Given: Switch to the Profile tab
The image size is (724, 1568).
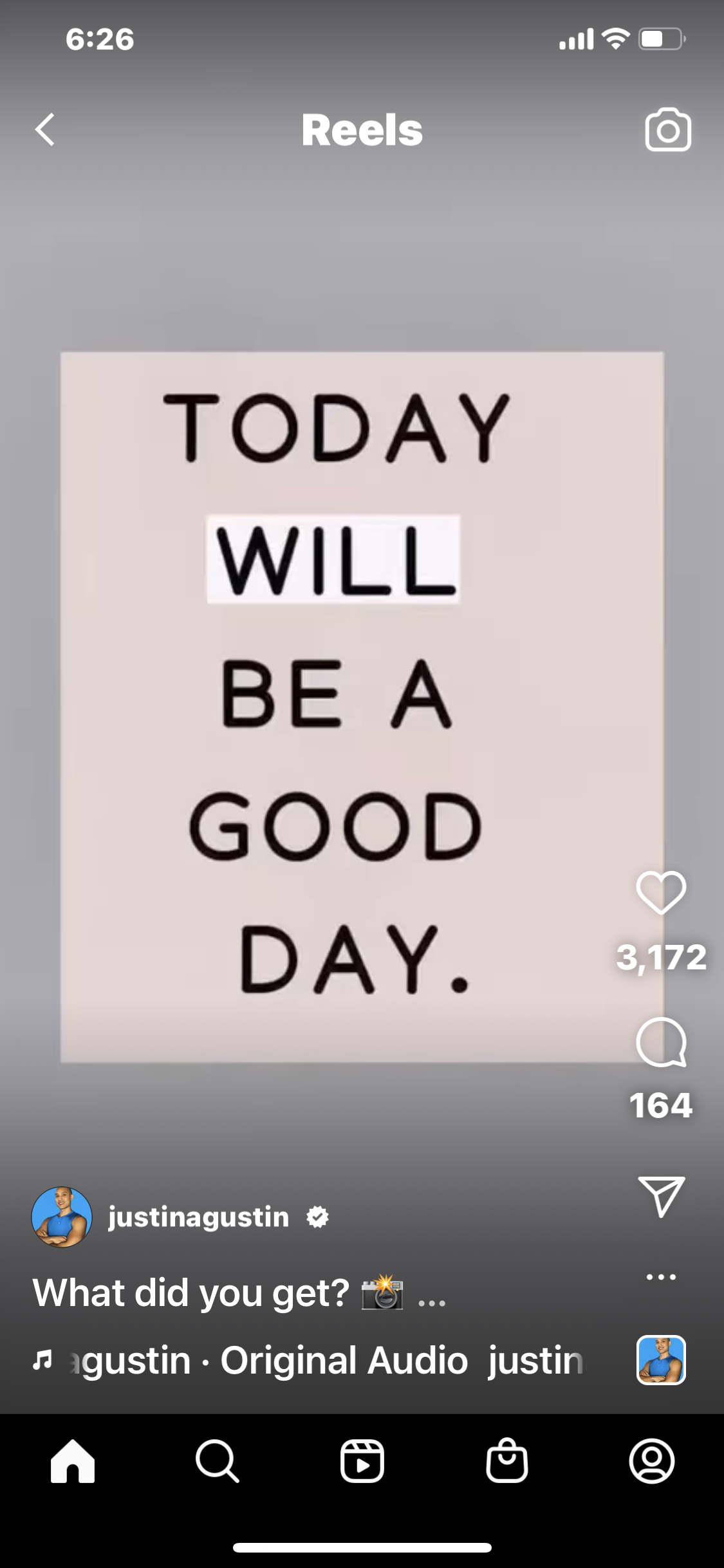Looking at the screenshot, I should (x=651, y=1461).
